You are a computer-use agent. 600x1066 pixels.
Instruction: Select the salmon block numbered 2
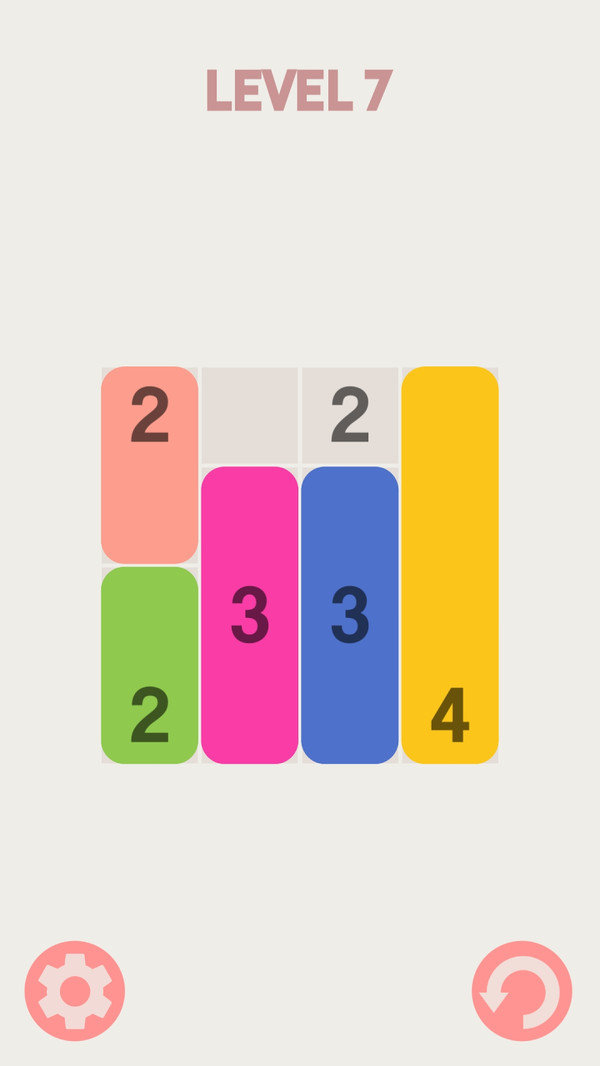point(150,465)
